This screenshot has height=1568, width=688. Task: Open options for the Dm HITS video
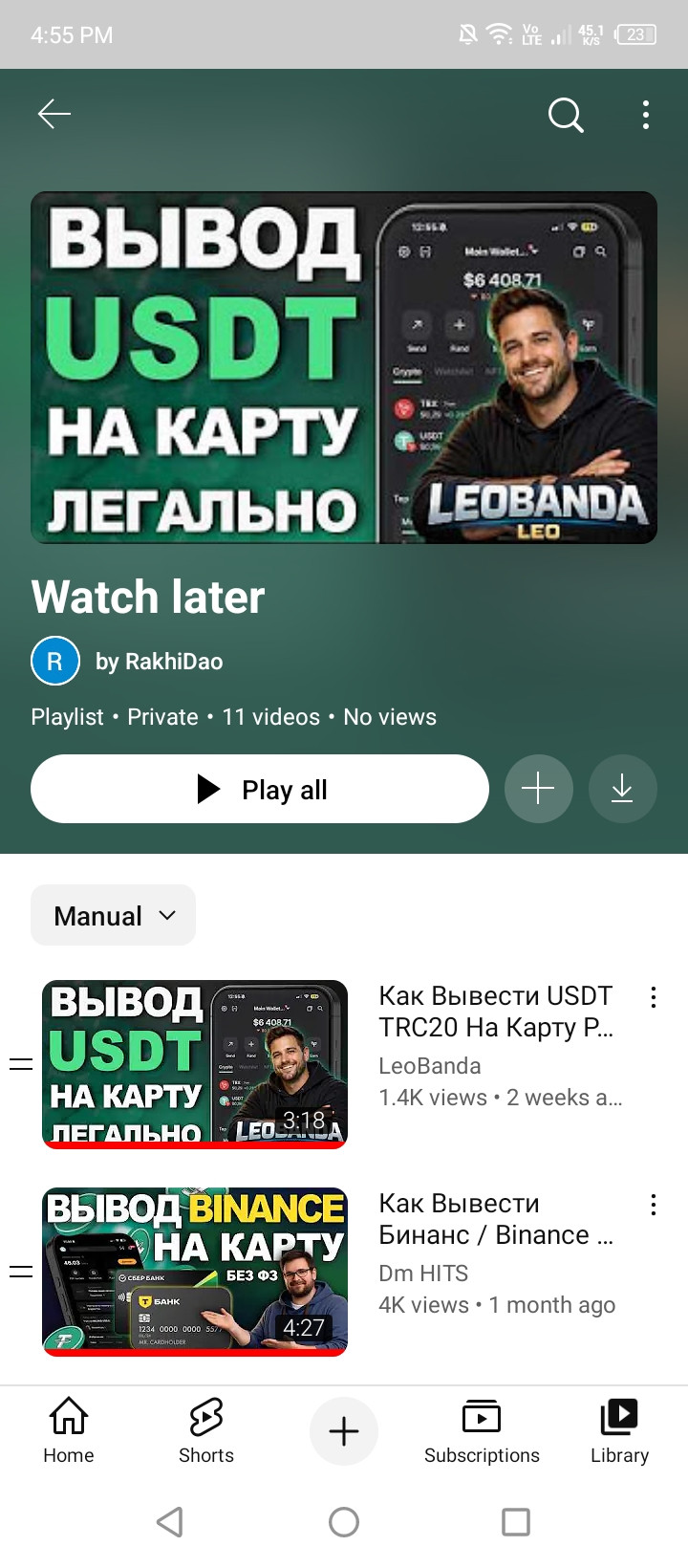[x=654, y=1205]
